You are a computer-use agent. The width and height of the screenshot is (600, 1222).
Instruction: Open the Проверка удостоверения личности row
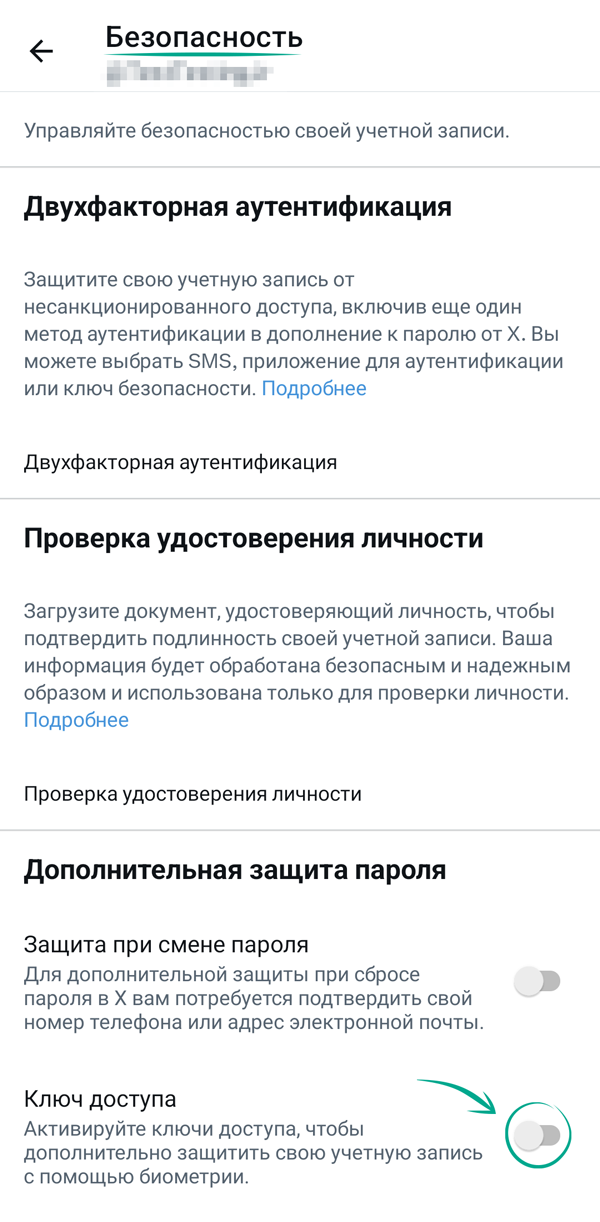[192, 794]
